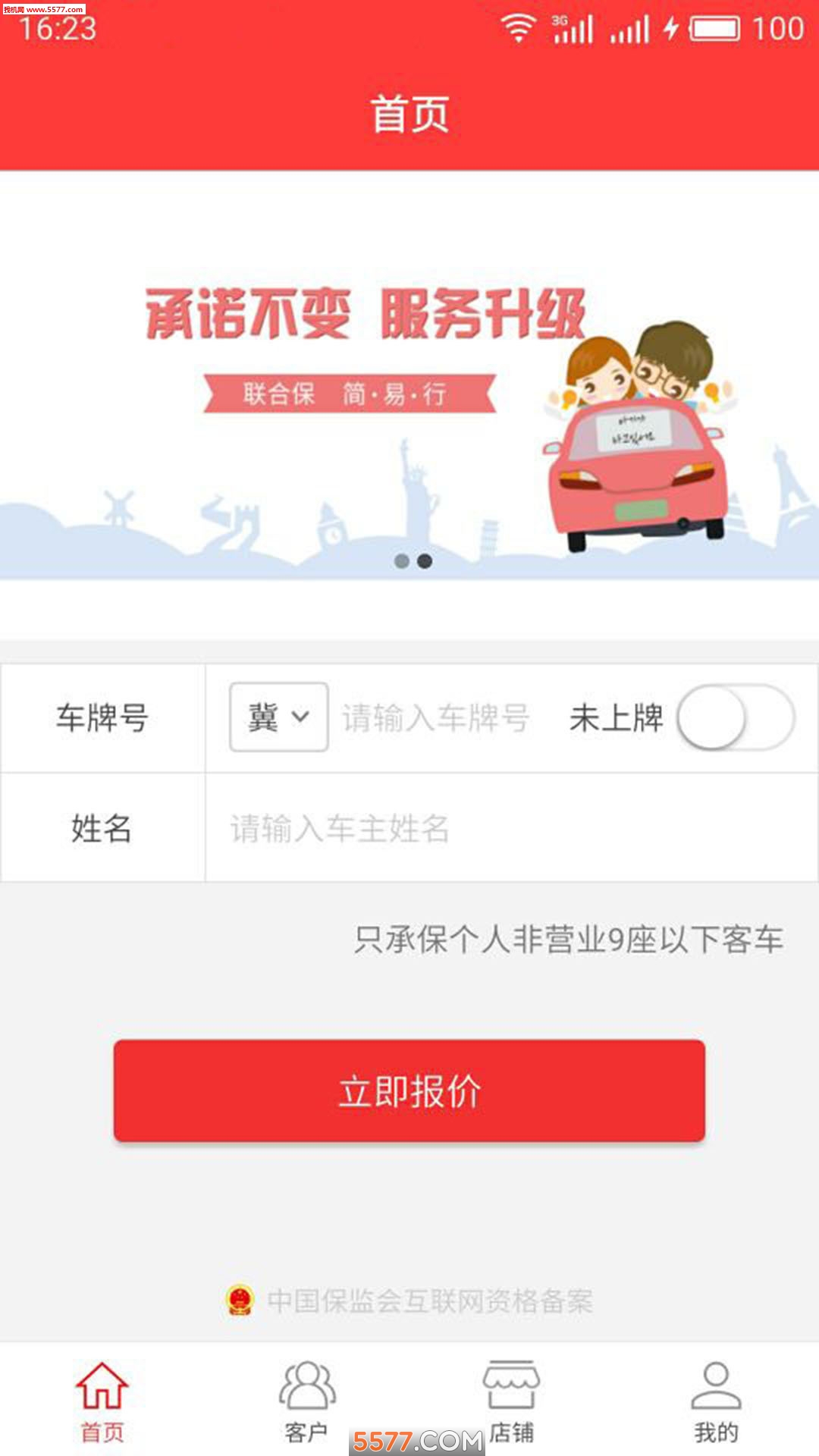The image size is (819, 1456).
Task: Tap the license plate number field
Action: [436, 717]
